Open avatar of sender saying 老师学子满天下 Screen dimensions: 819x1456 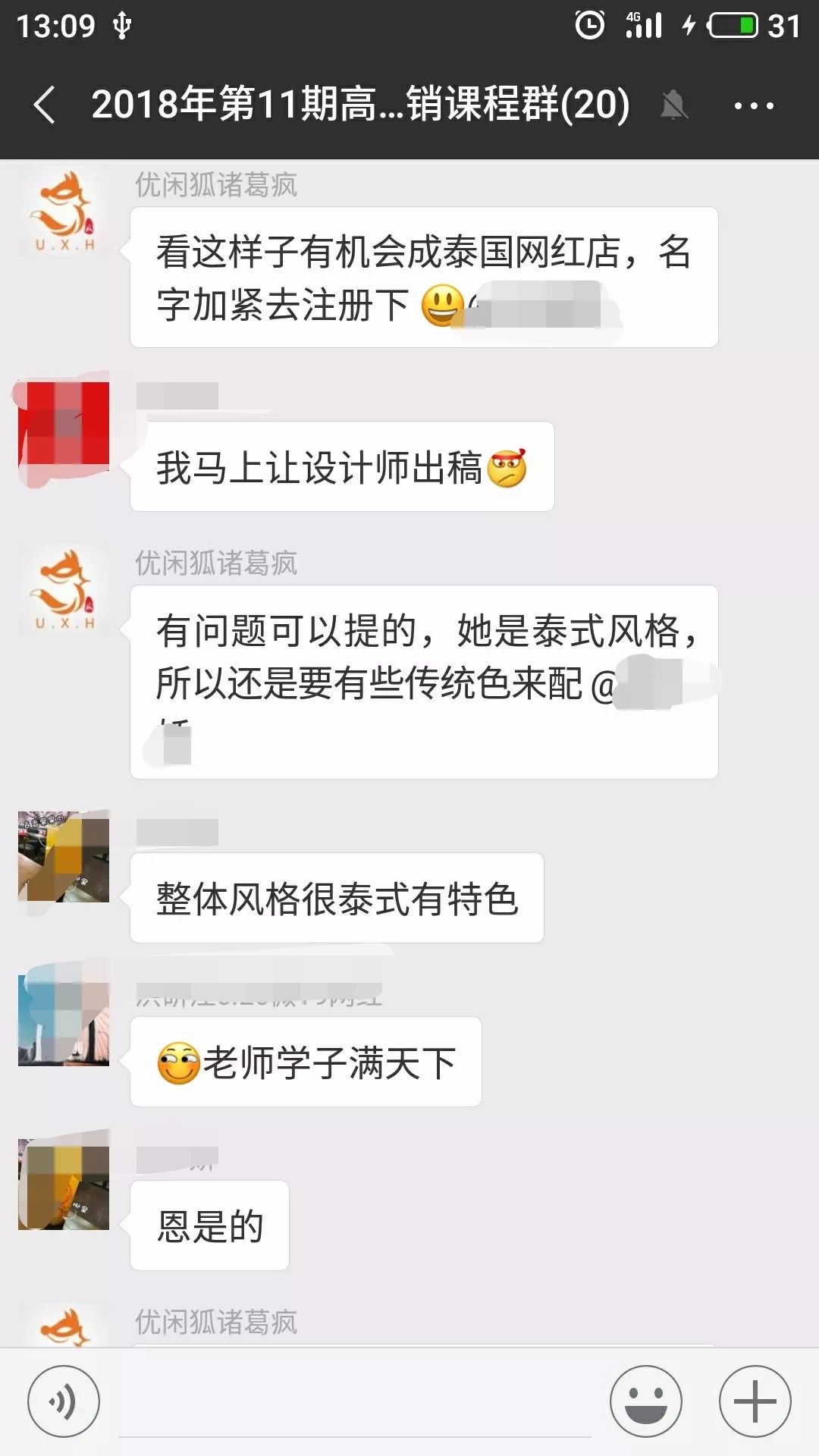tap(64, 1021)
